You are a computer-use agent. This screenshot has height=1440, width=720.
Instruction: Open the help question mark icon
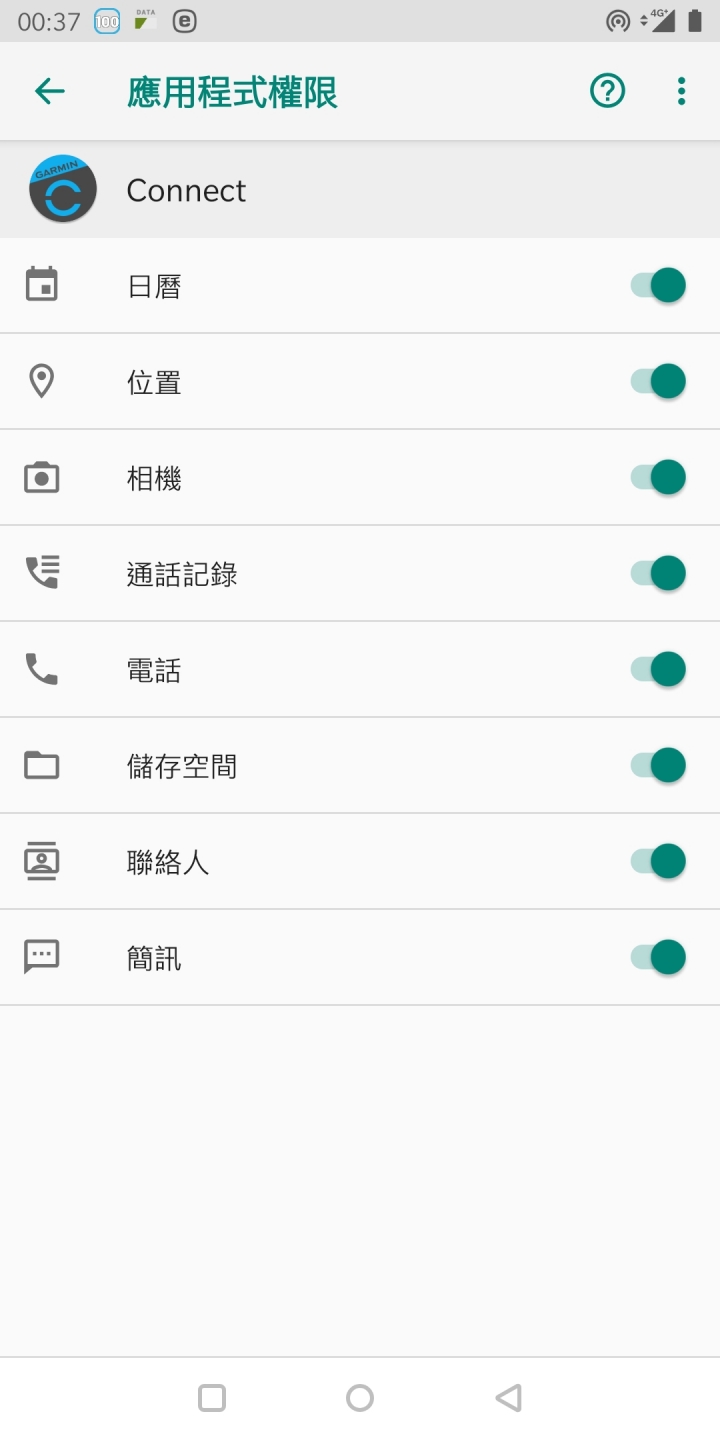tap(607, 91)
